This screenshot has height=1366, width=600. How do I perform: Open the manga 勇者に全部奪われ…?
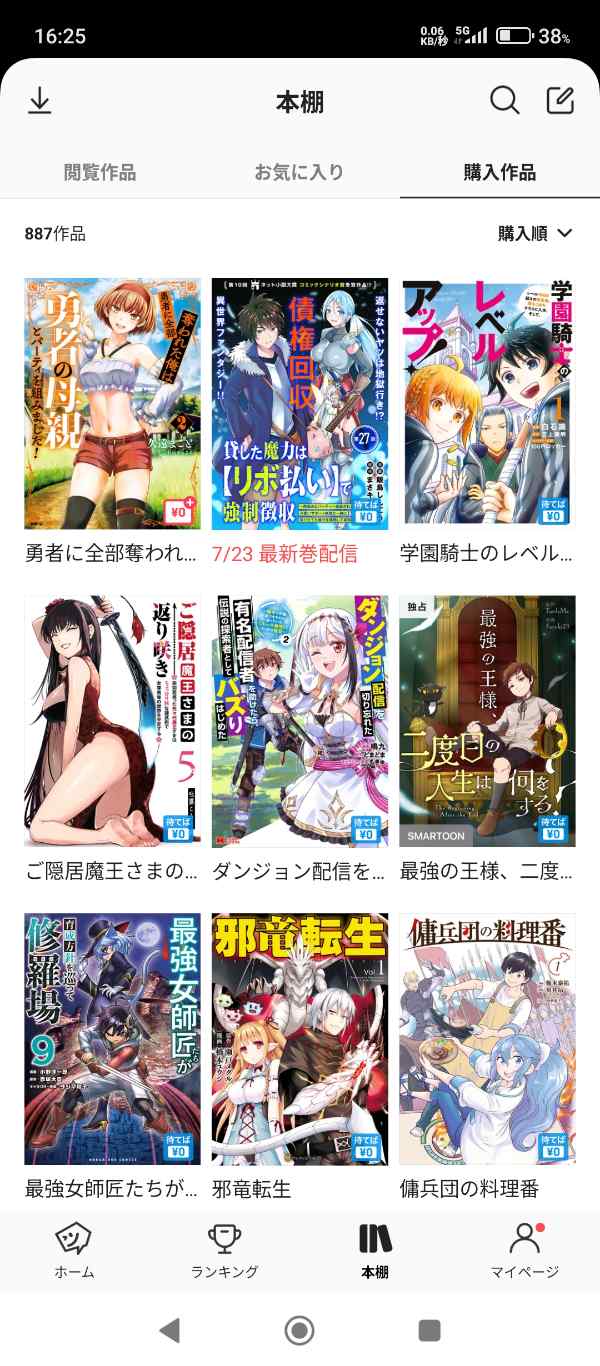[112, 403]
